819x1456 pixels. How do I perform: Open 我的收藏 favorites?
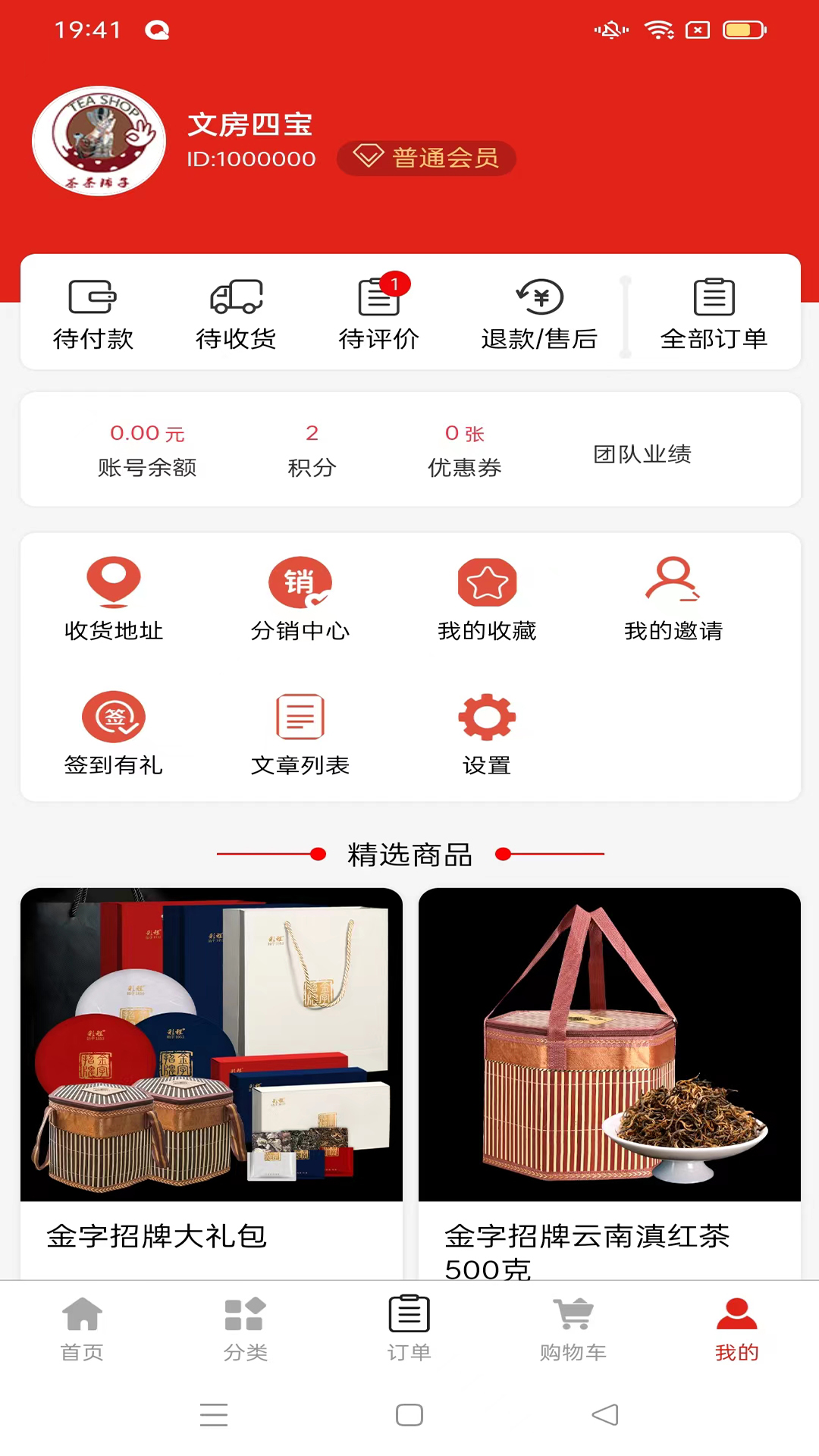[488, 599]
